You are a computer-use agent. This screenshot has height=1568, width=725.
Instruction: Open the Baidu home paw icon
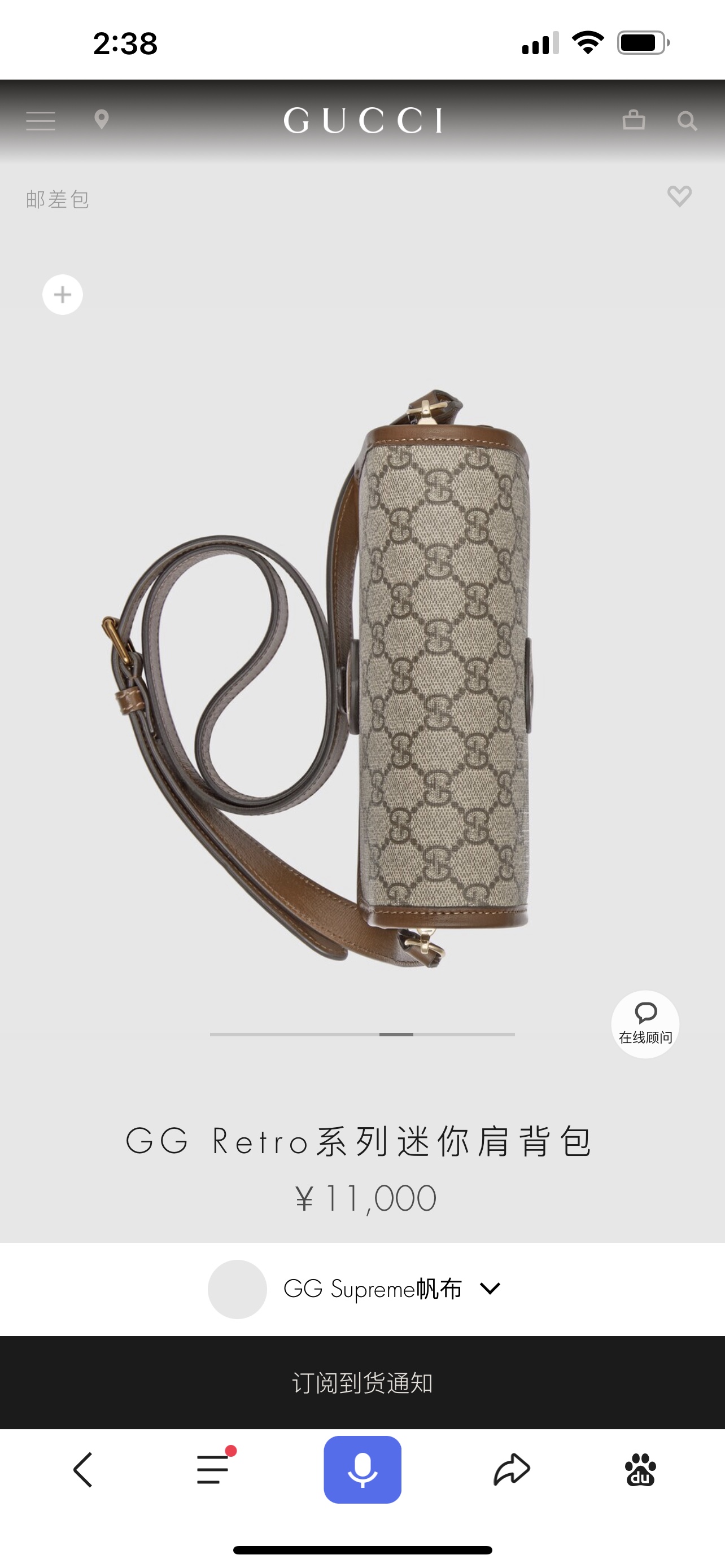pos(640,1469)
